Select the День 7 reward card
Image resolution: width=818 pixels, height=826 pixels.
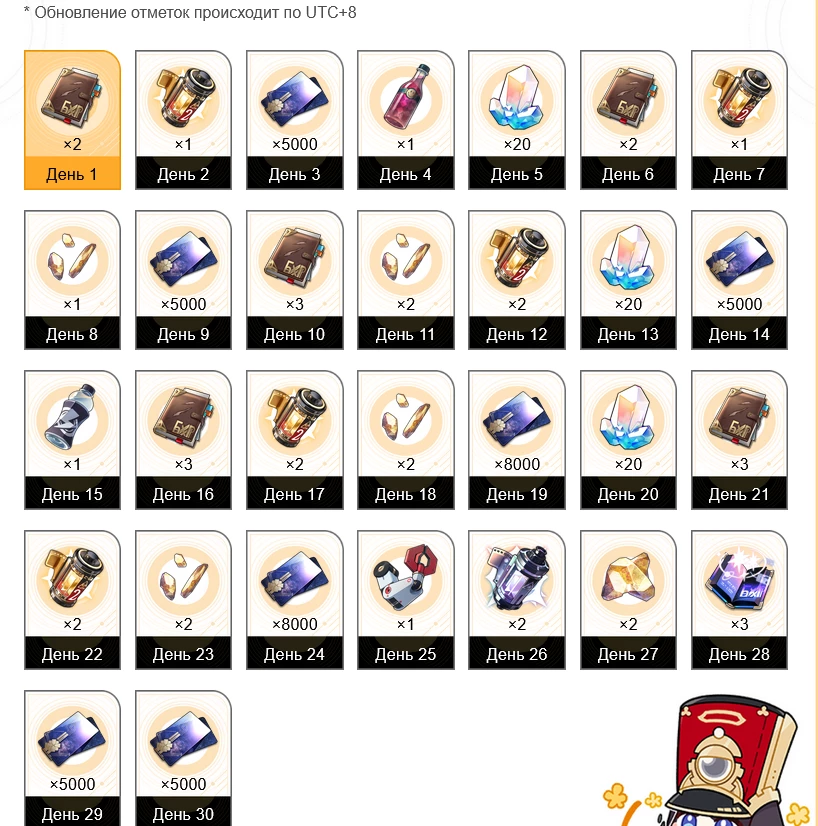pos(739,120)
